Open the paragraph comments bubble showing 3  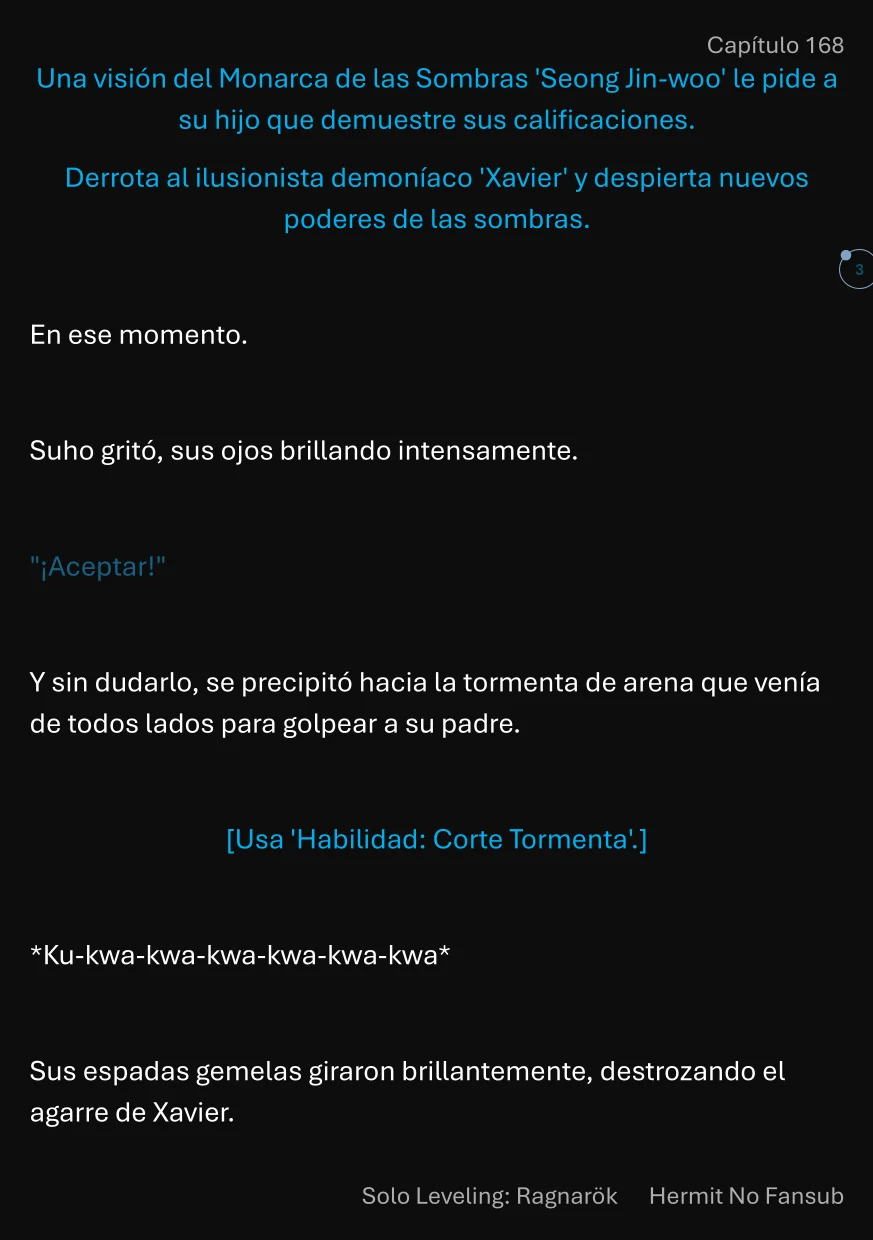857,270
